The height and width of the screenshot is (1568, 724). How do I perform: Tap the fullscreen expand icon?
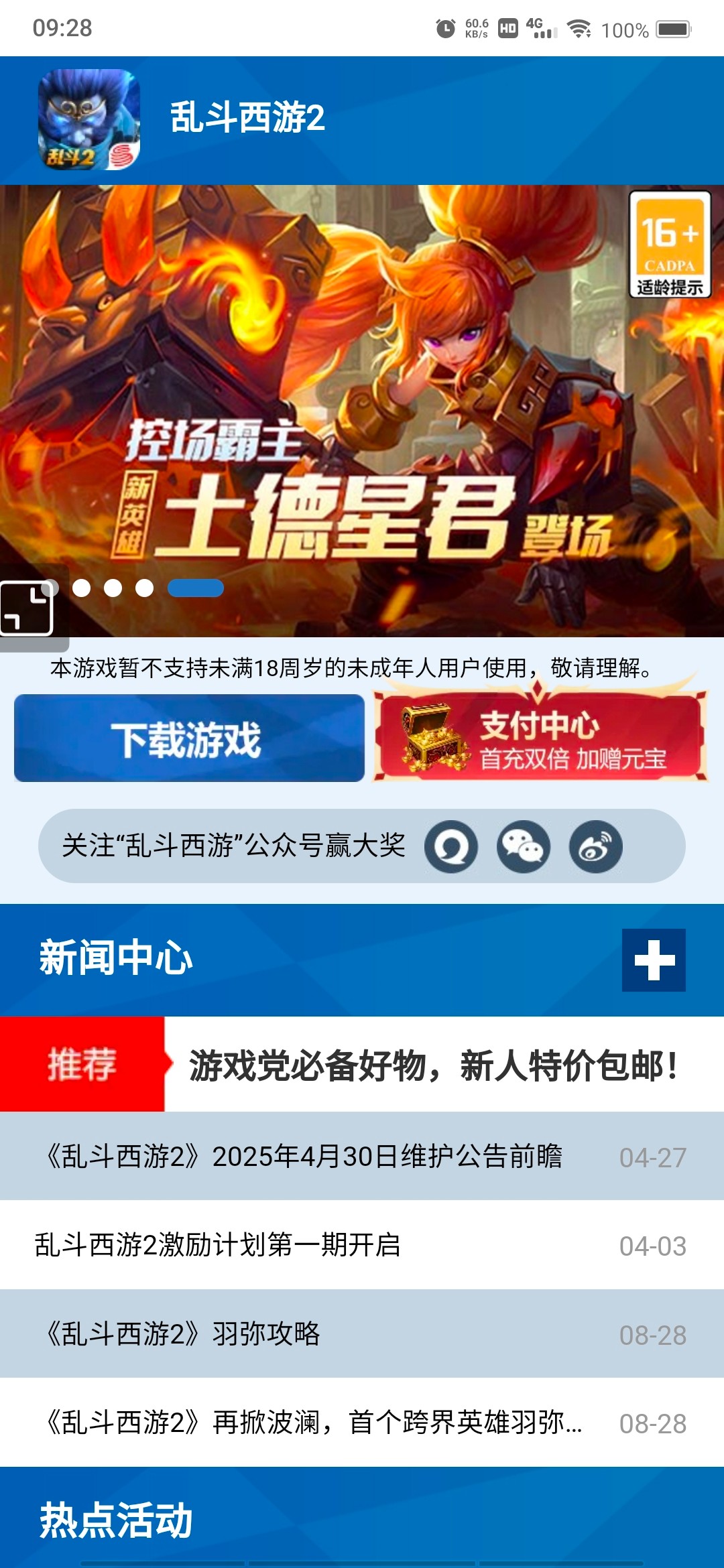click(27, 608)
